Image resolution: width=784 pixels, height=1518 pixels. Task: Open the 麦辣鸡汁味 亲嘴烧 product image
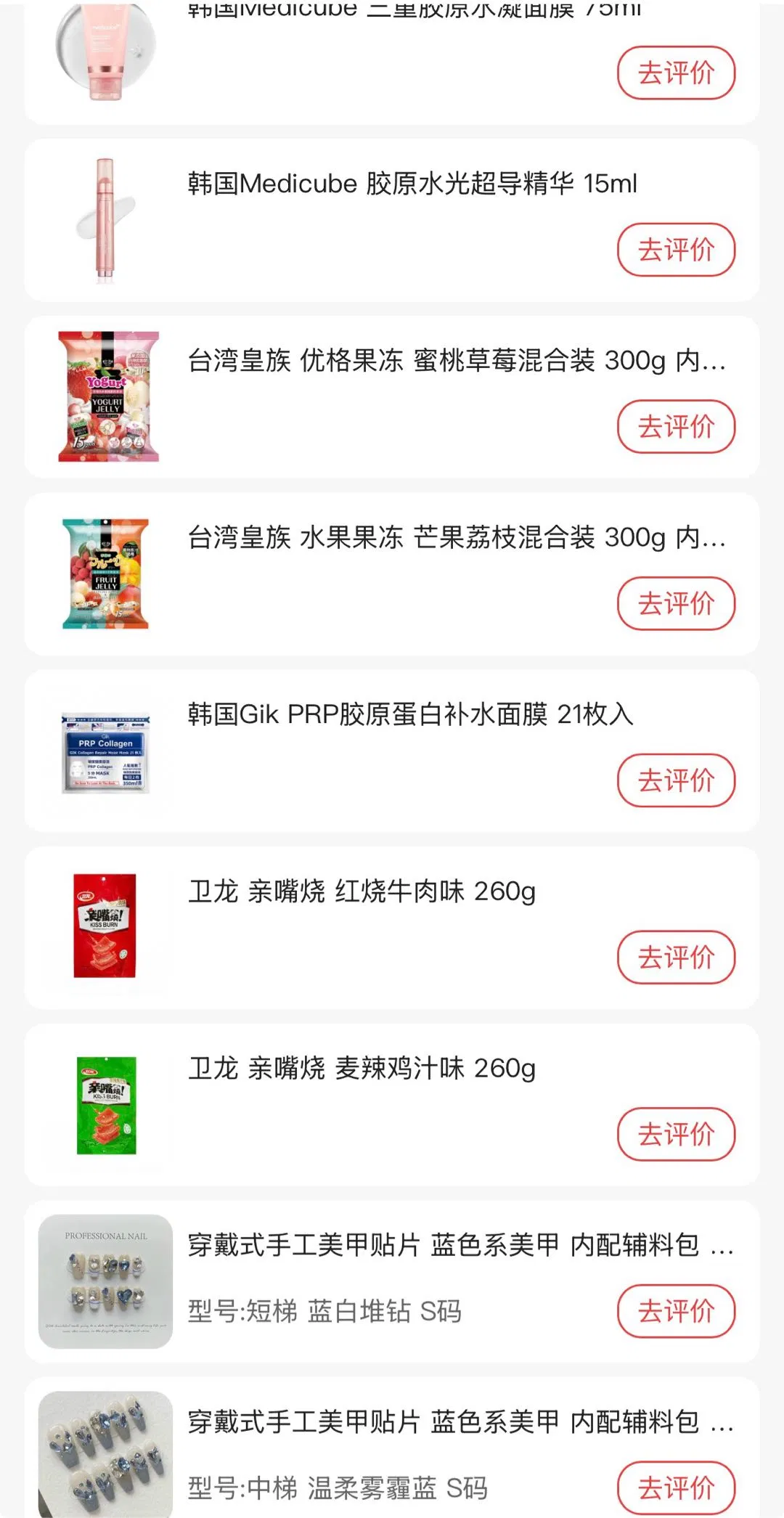click(x=106, y=1105)
